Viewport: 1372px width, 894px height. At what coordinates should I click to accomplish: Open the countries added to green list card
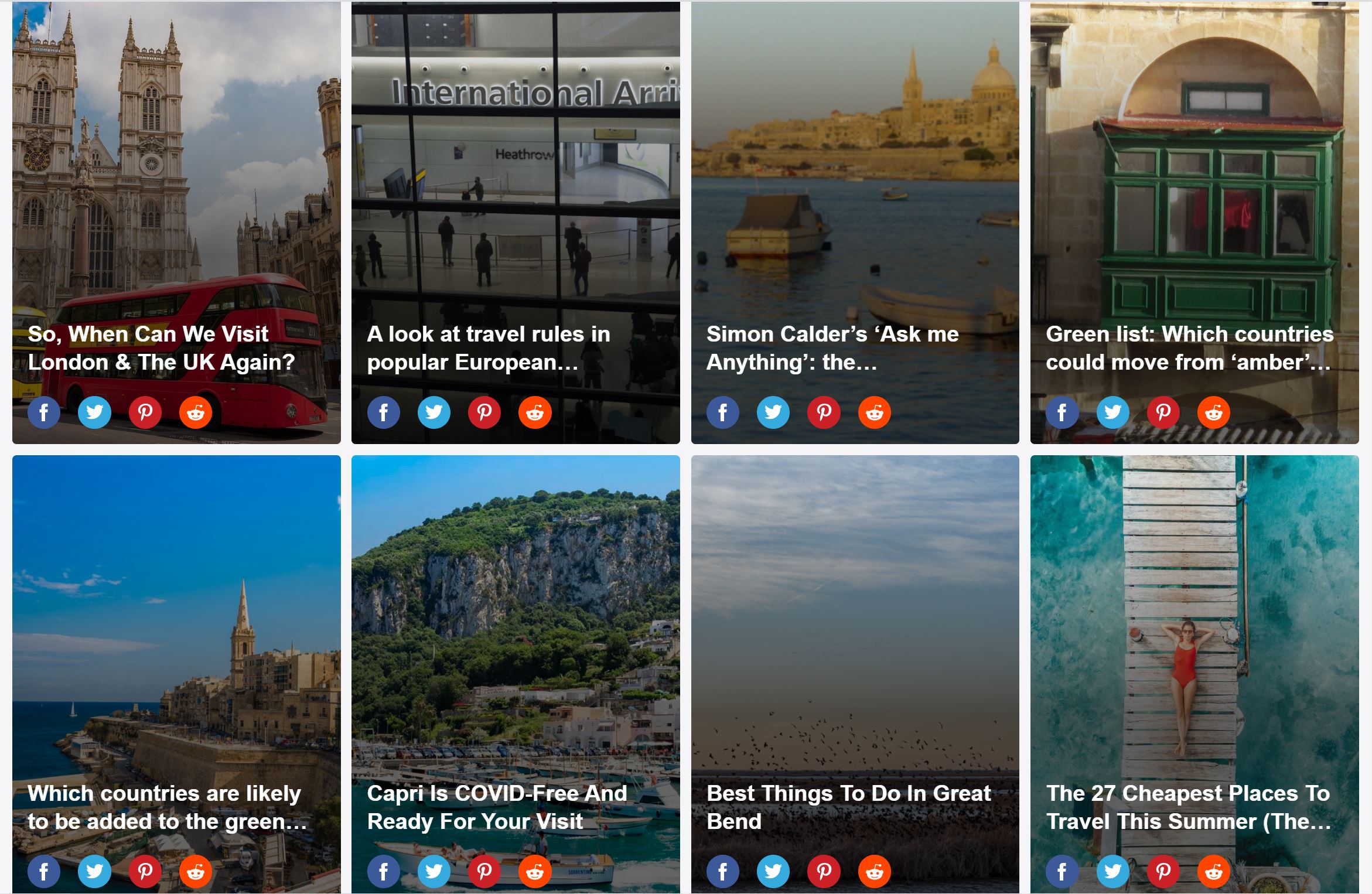[166, 807]
